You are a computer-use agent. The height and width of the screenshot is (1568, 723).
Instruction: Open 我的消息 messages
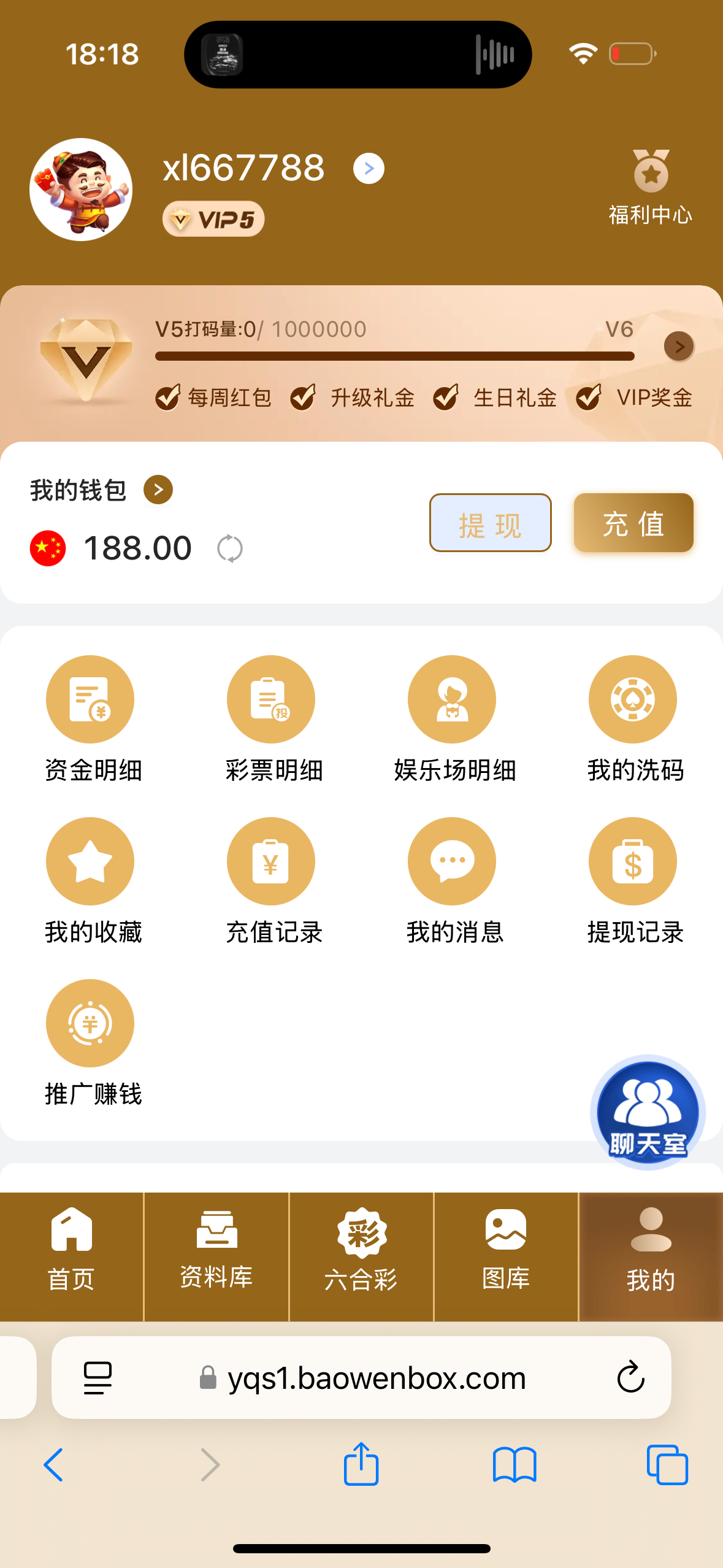pyautogui.click(x=452, y=861)
